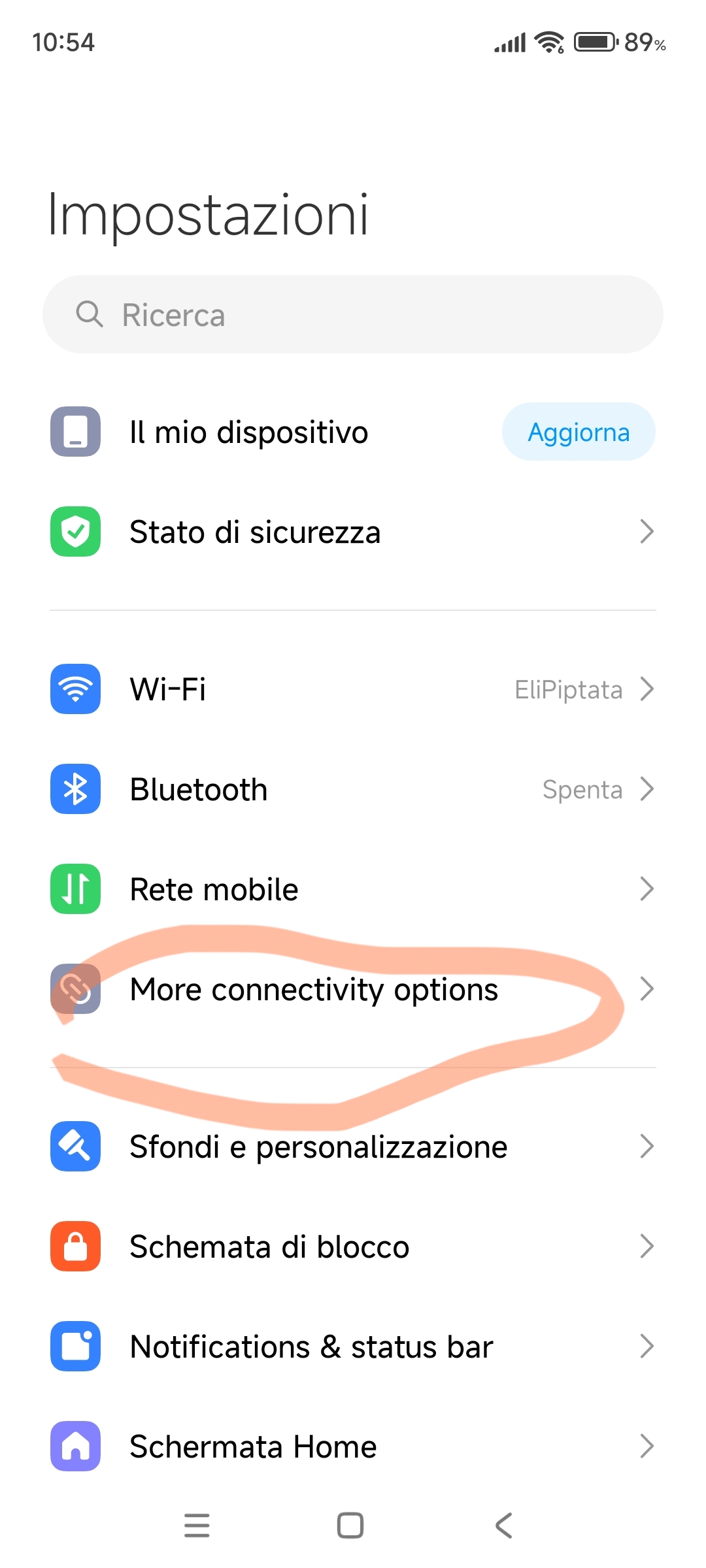Viewport: 706px width, 1568px height.
Task: Open Stato di sicurezza
Action: pos(353,532)
